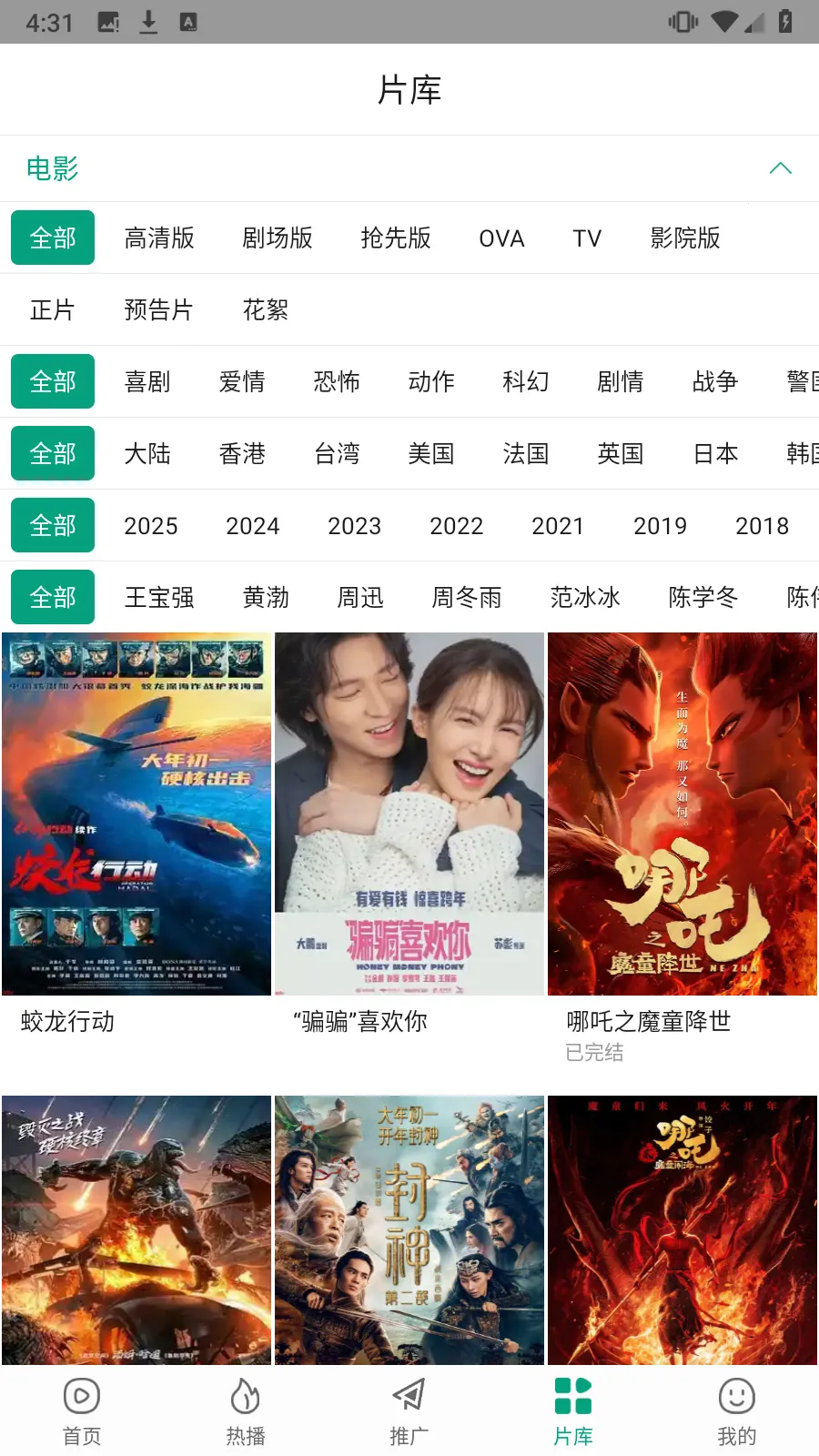
Task: Filter movies by 喜剧 genre
Action: pos(147,382)
